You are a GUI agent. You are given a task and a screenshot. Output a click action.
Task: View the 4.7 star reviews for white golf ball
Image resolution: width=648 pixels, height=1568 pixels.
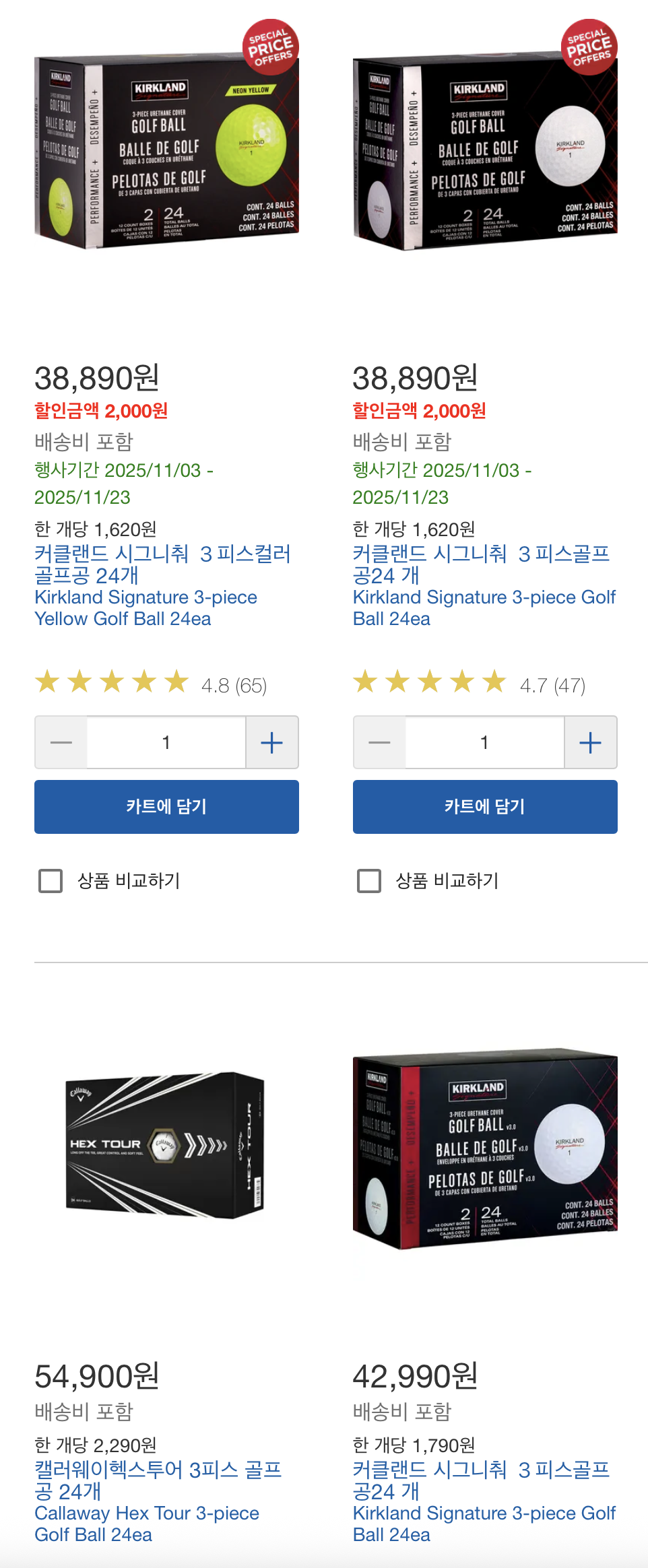[469, 684]
